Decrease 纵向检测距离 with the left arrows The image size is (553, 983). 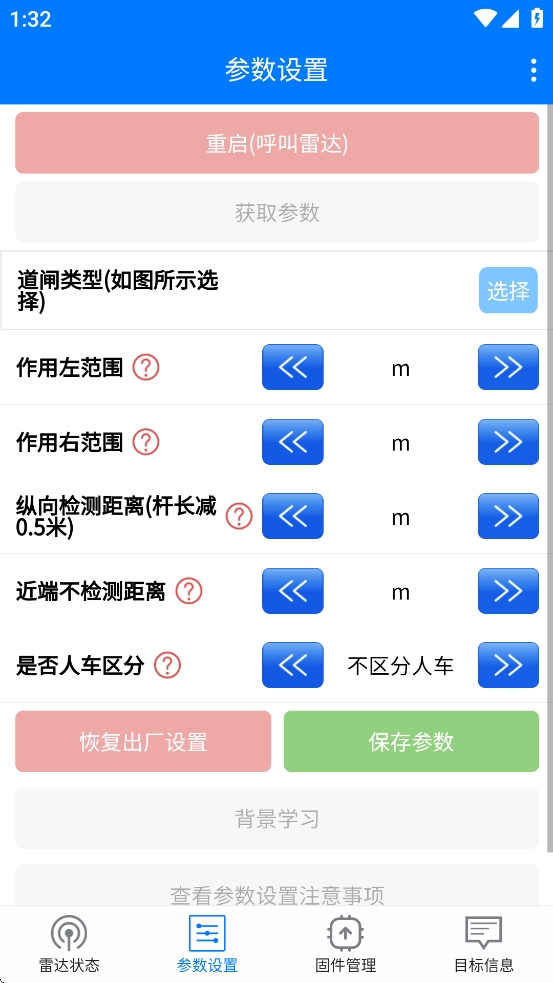(293, 516)
